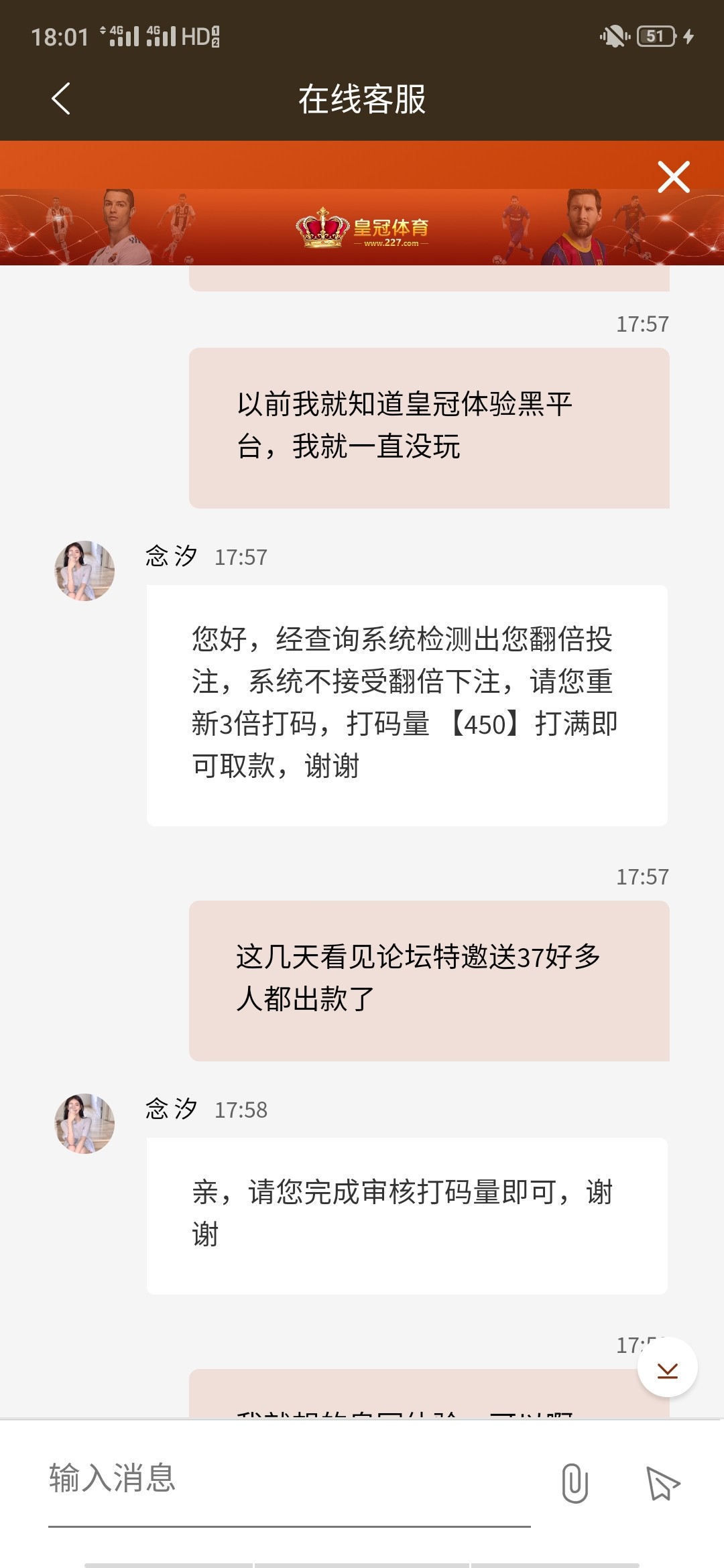This screenshot has width=724, height=1568.
Task: Select the 17:57 timestamp above user message
Action: (x=642, y=325)
